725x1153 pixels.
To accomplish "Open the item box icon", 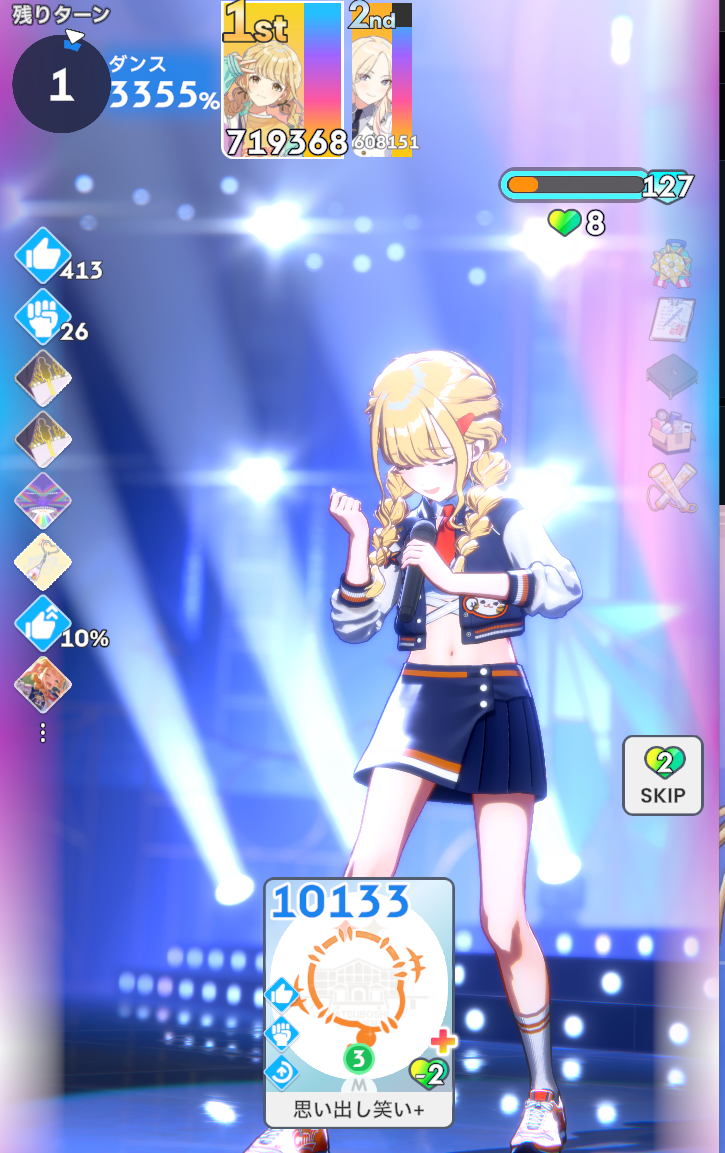I will coord(672,432).
